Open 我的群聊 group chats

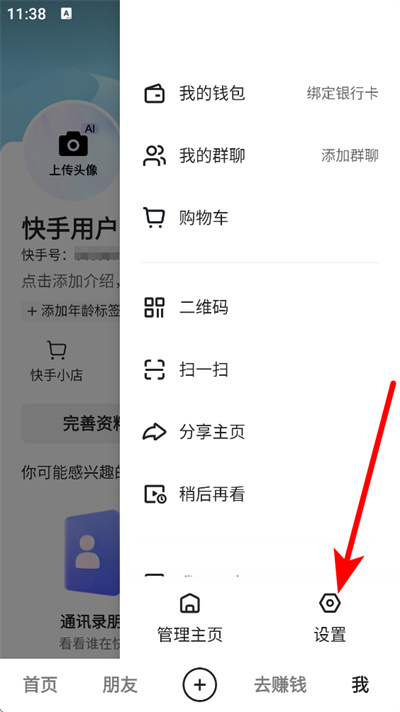(x=260, y=156)
